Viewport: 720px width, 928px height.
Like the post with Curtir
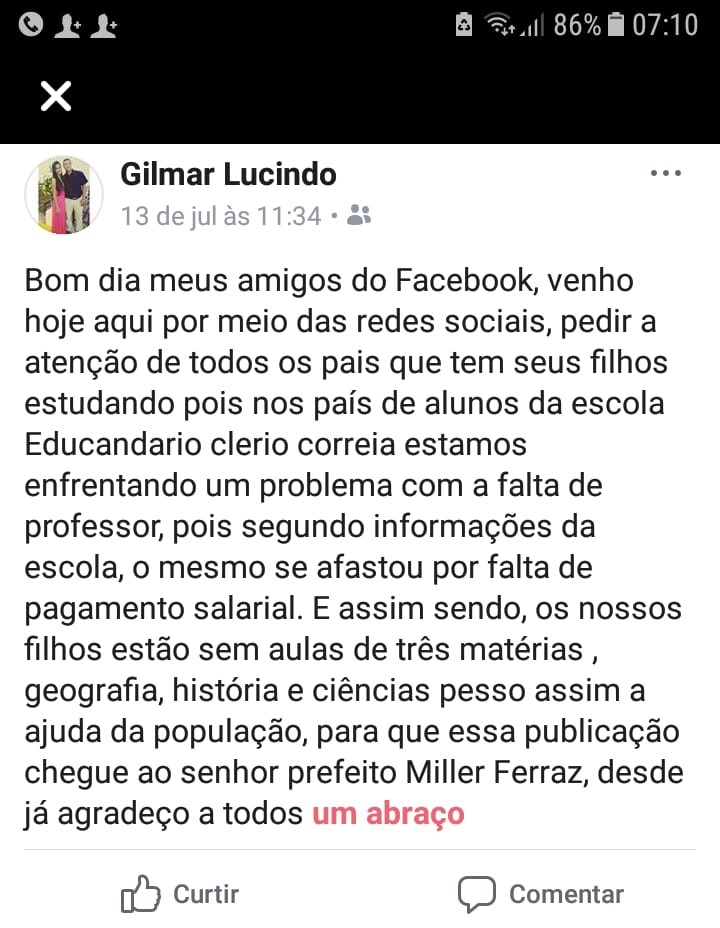tap(180, 894)
